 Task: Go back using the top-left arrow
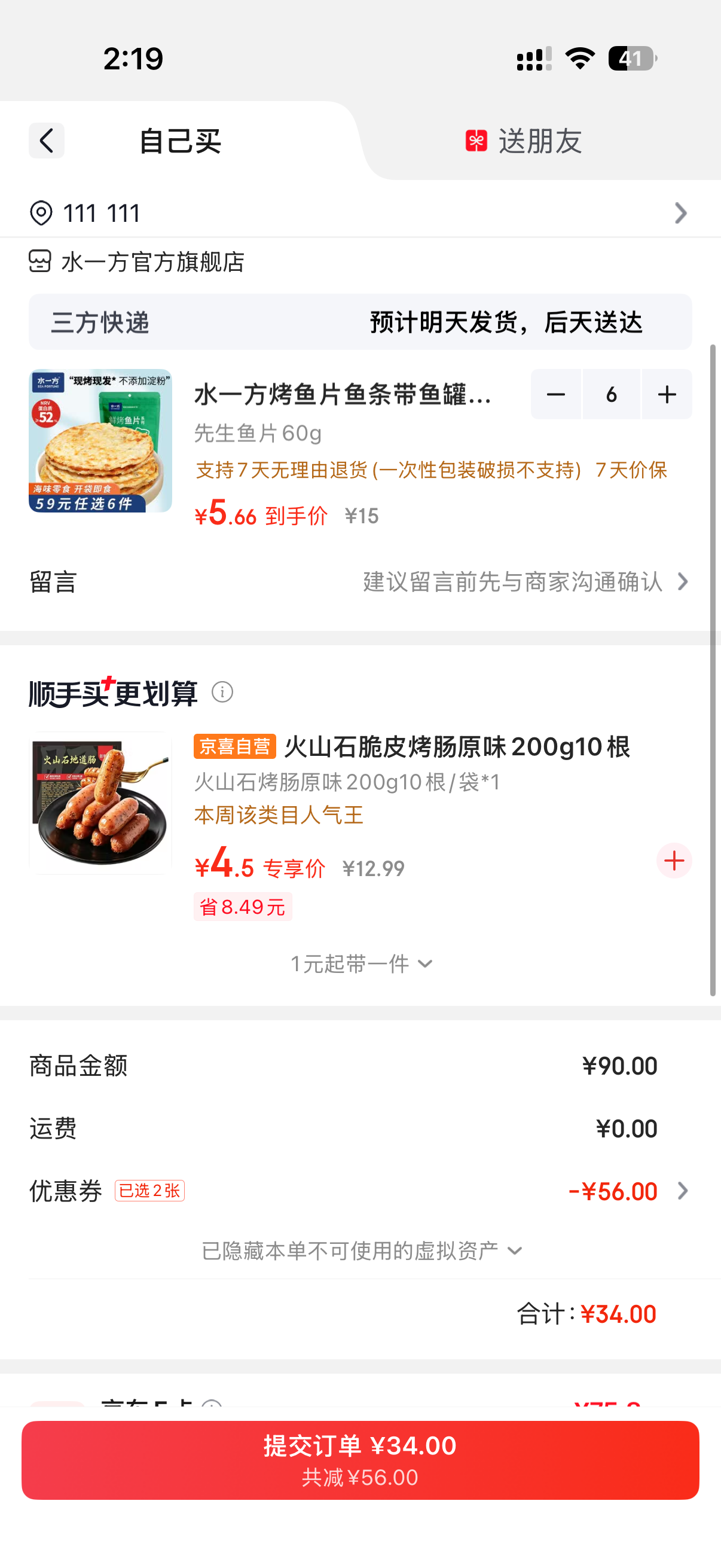[x=46, y=141]
